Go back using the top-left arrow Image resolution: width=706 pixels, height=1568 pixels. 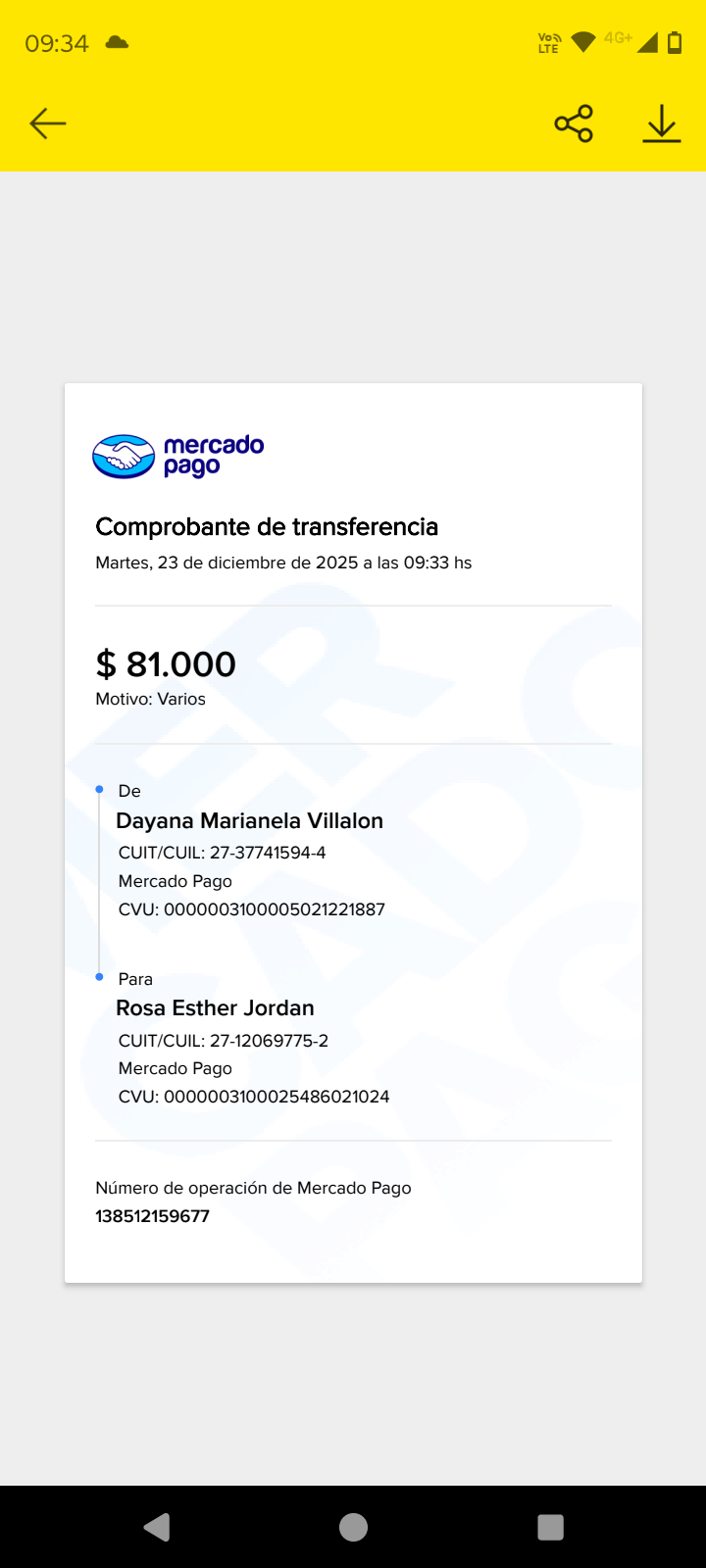pos(47,123)
